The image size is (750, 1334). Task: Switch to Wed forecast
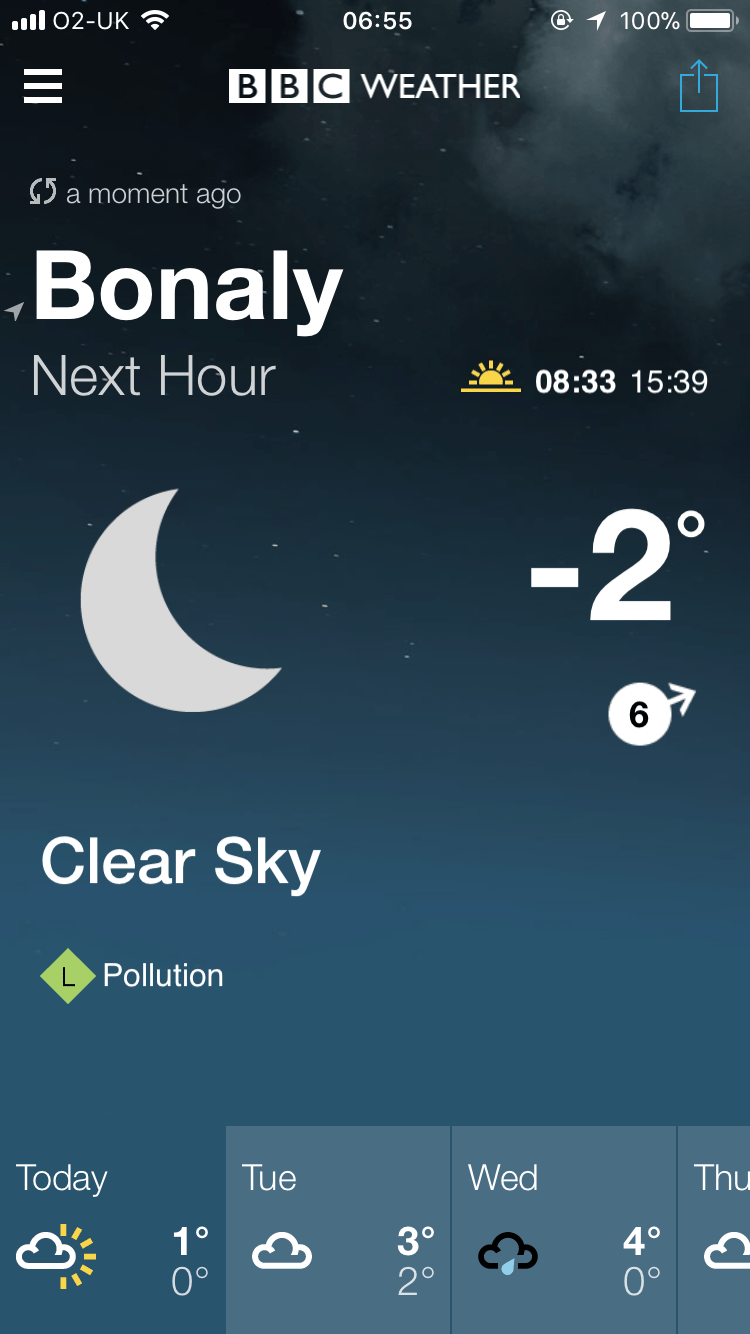point(564,1230)
